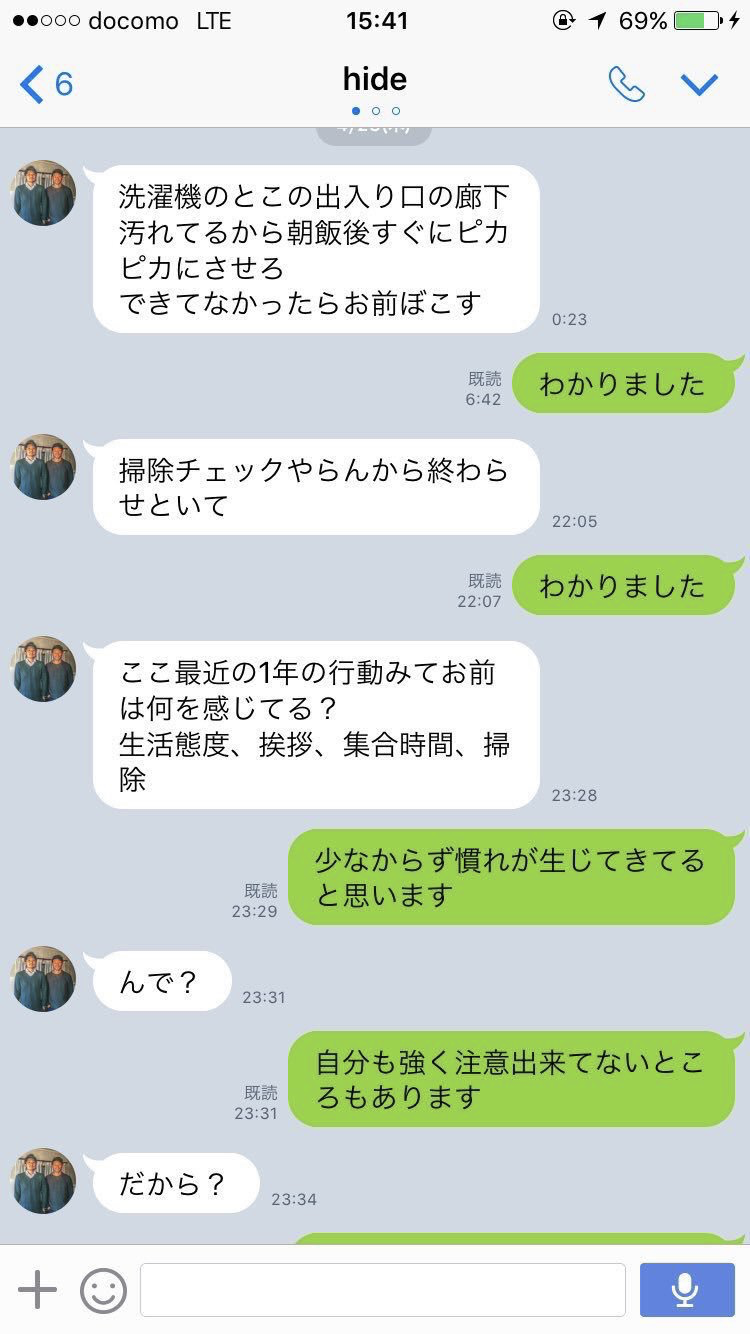Go back to the chat list
The image size is (750, 1334).
point(46,84)
